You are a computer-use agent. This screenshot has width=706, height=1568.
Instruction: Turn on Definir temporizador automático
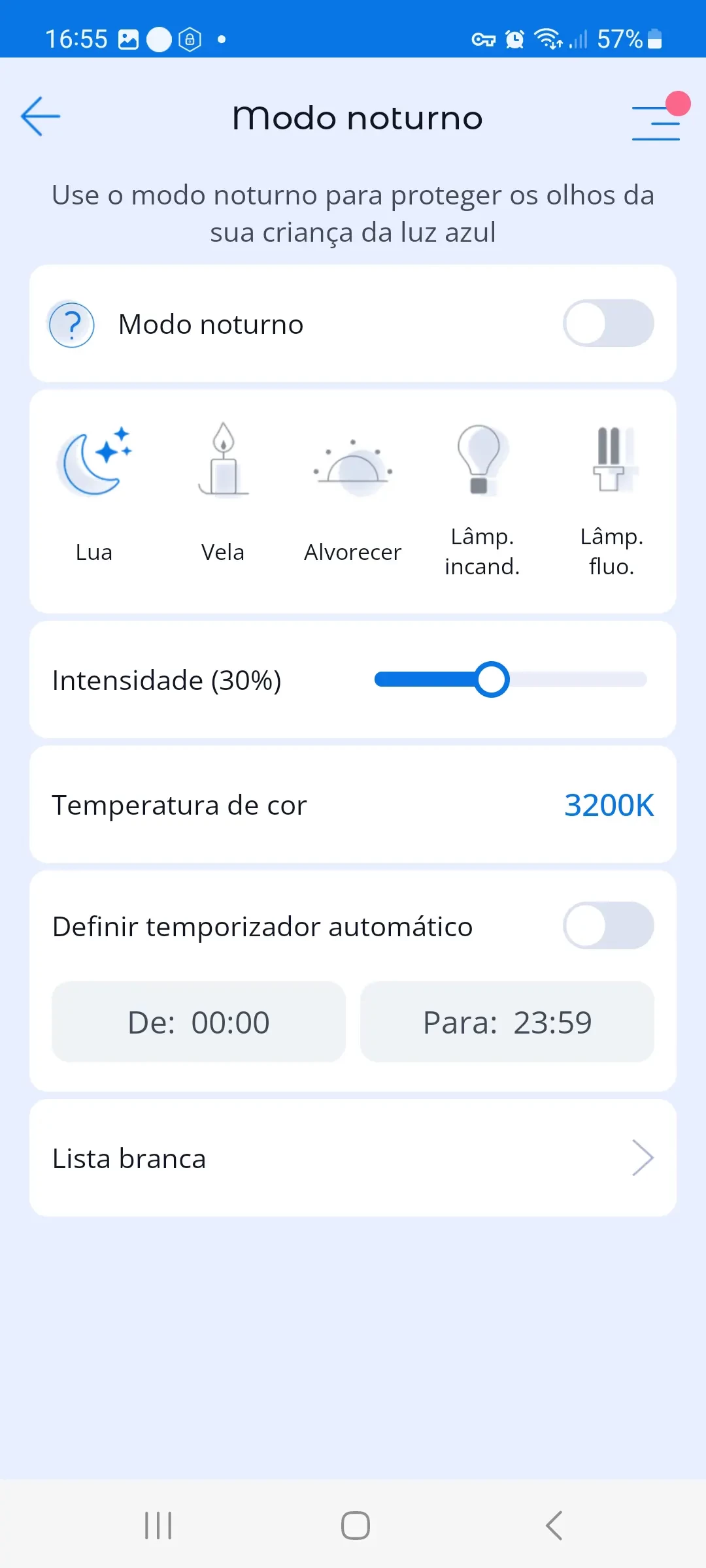[608, 926]
